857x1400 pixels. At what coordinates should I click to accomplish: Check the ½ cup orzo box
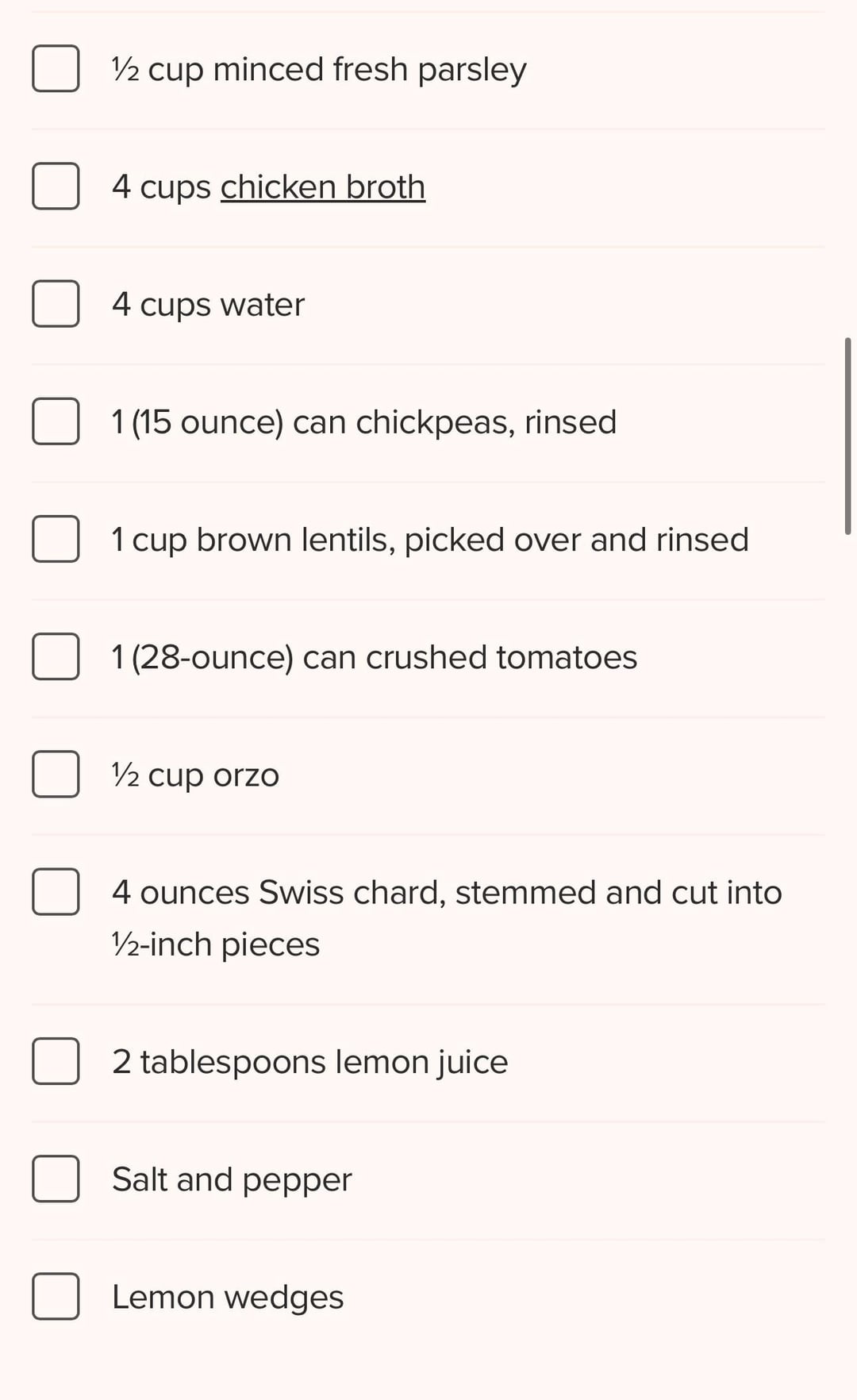click(56, 774)
